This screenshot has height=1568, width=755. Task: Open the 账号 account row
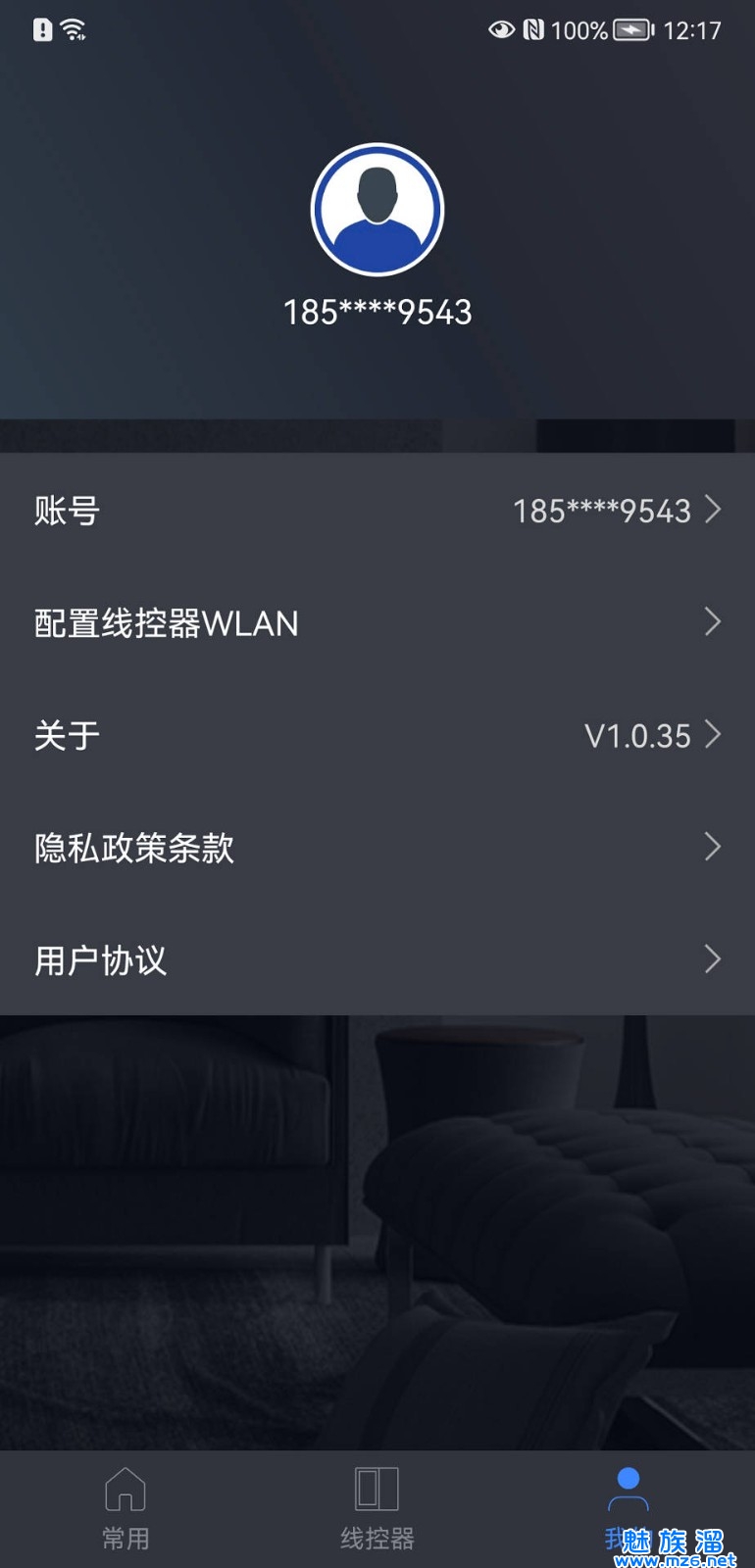(377, 510)
